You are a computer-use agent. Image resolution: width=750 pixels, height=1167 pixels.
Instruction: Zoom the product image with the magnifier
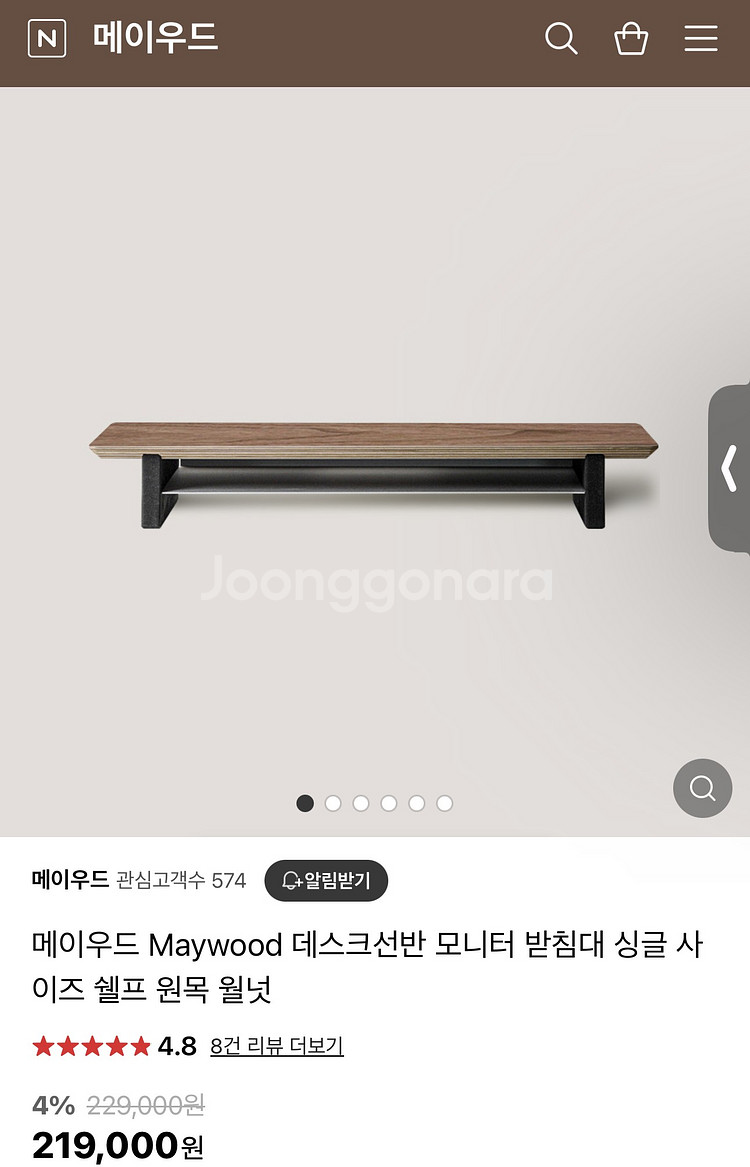pyautogui.click(x=702, y=788)
